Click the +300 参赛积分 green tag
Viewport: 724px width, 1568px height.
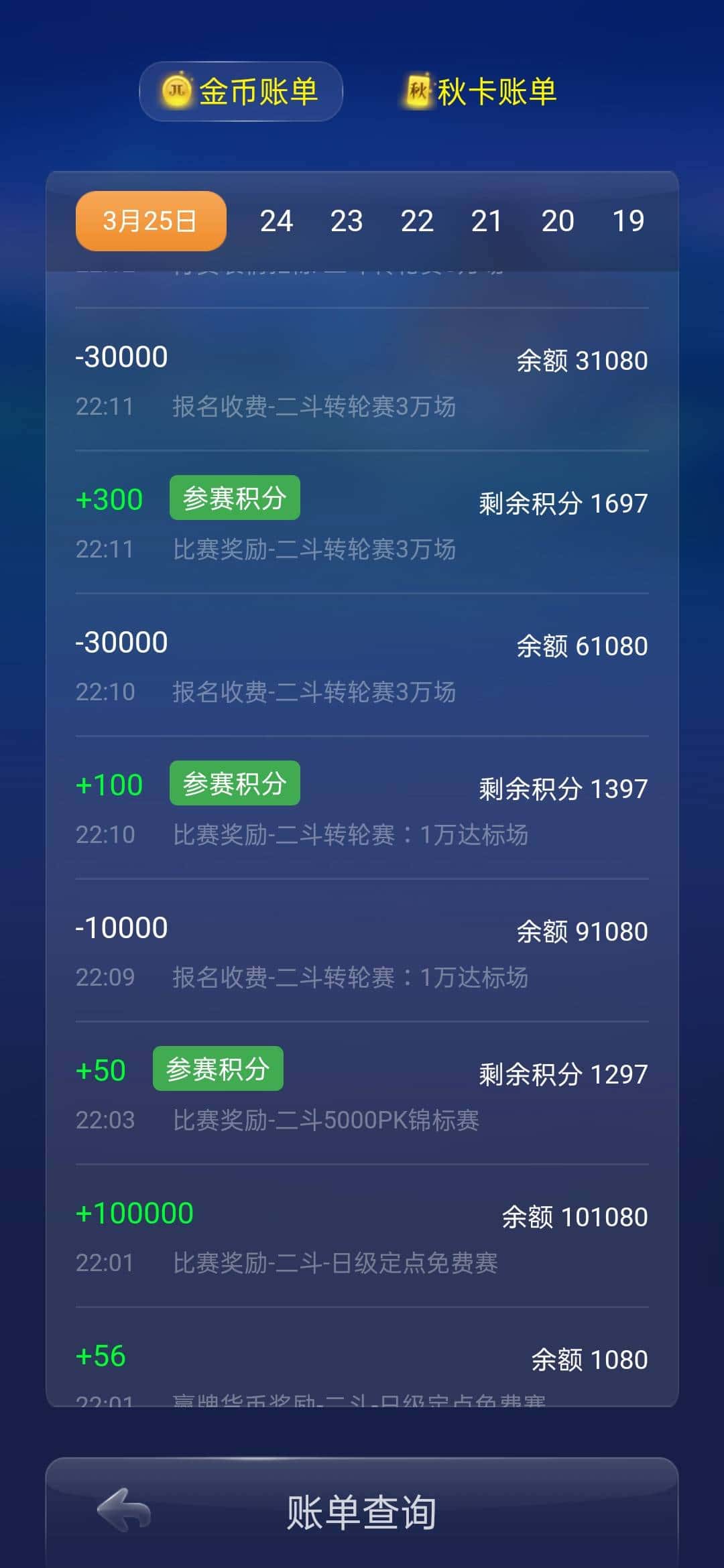[x=234, y=497]
